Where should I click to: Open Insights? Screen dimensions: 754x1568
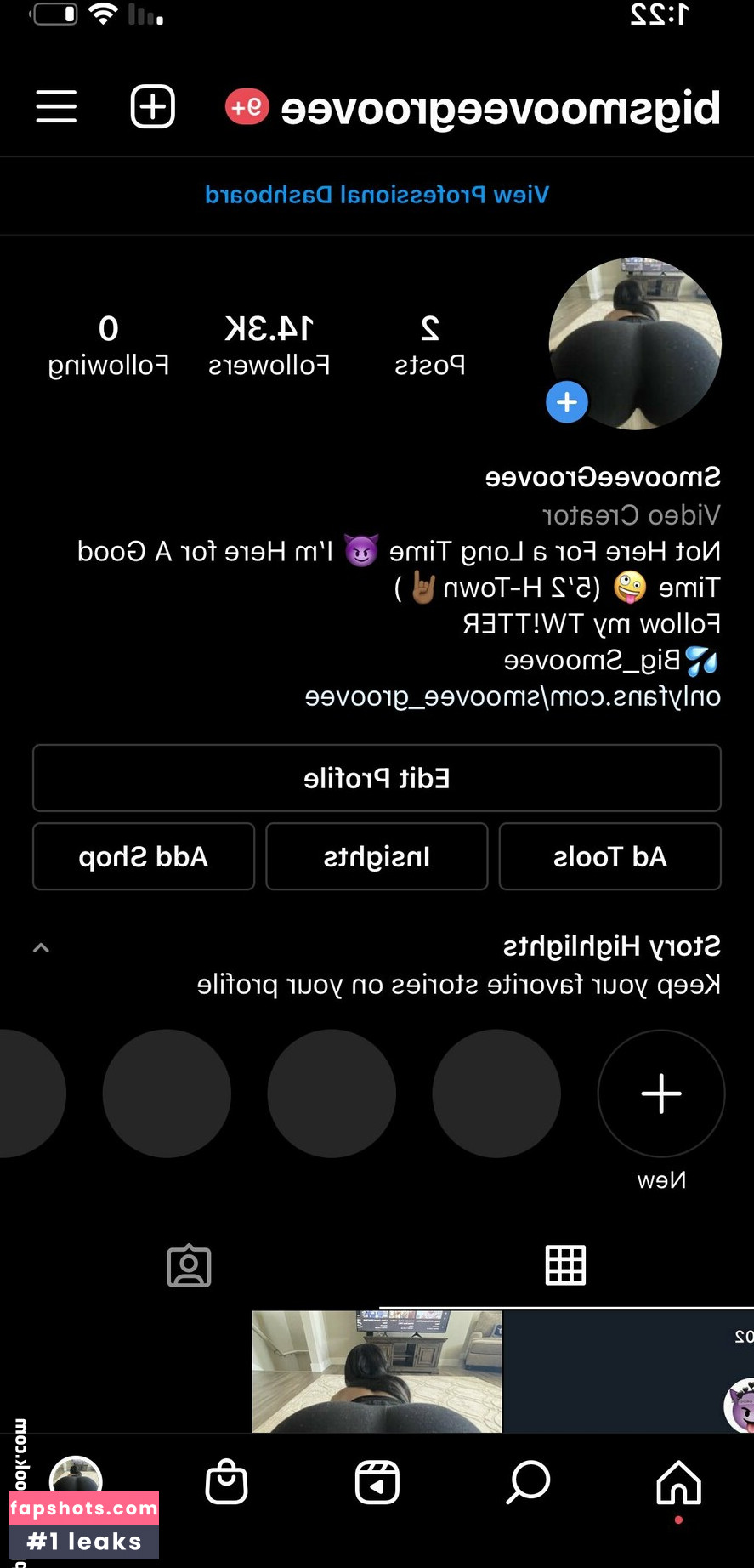point(377,856)
